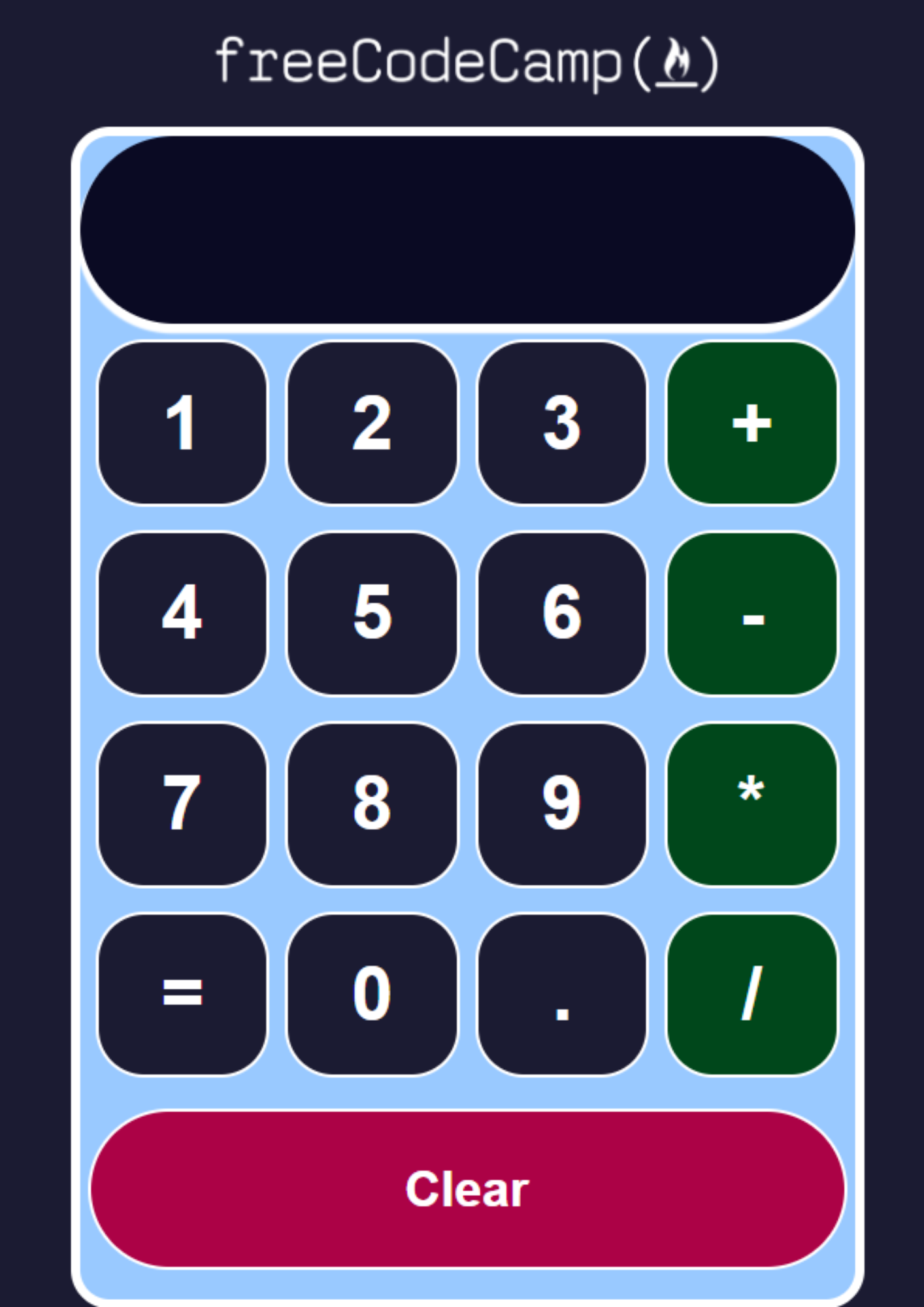The image size is (924, 1307).
Task: Enter digit 2 on the calculator
Action: pos(372,423)
